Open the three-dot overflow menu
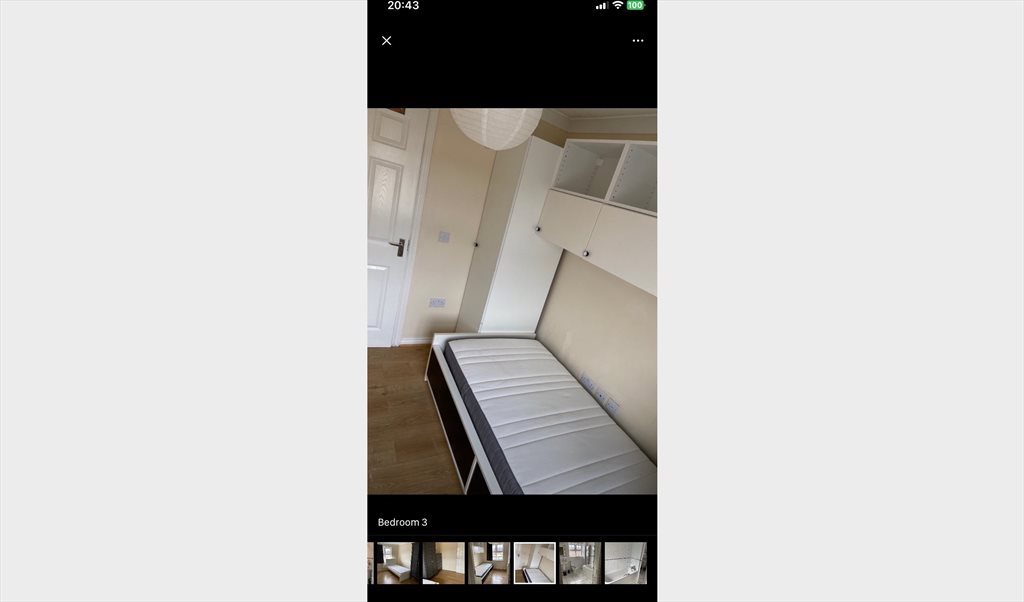 click(x=638, y=41)
